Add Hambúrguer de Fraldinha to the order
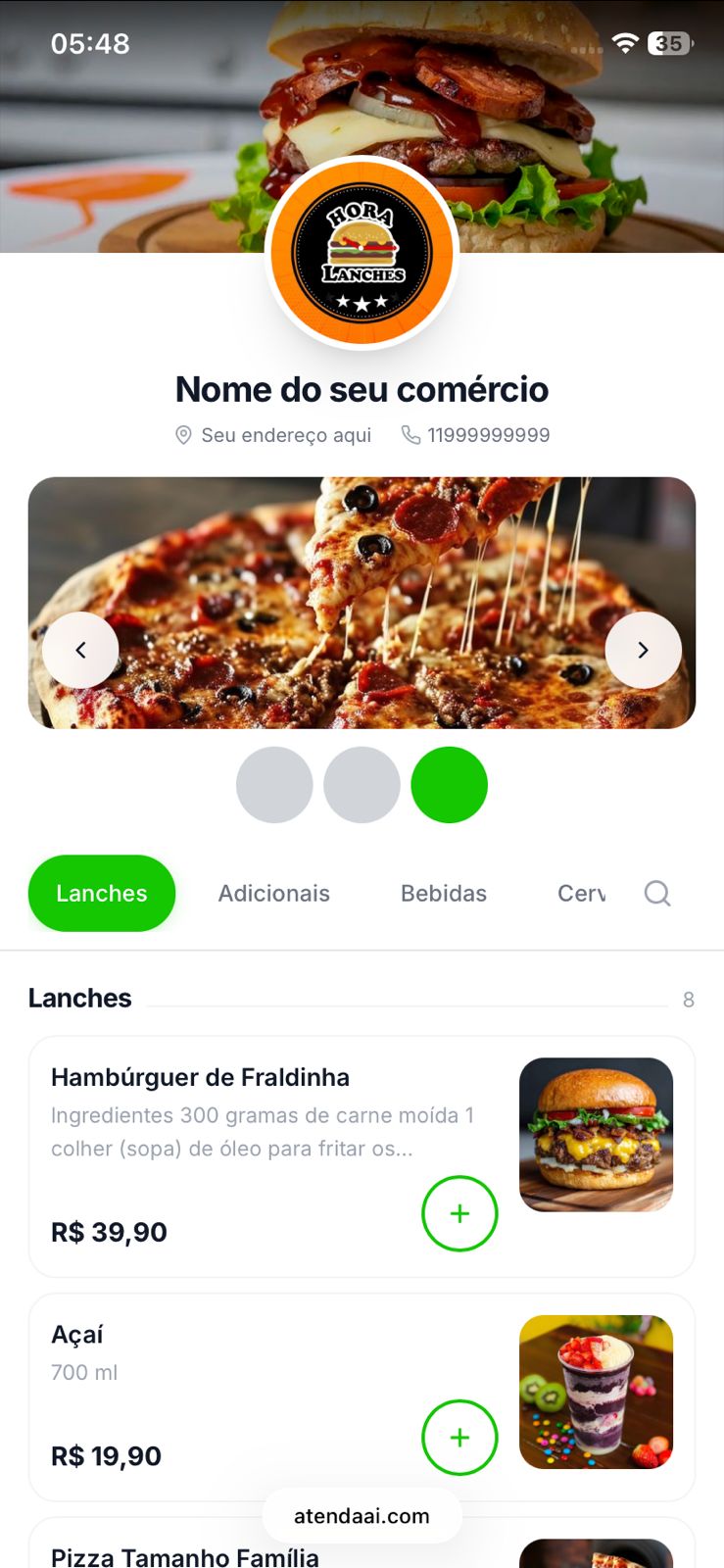This screenshot has width=724, height=1568. tap(459, 1213)
